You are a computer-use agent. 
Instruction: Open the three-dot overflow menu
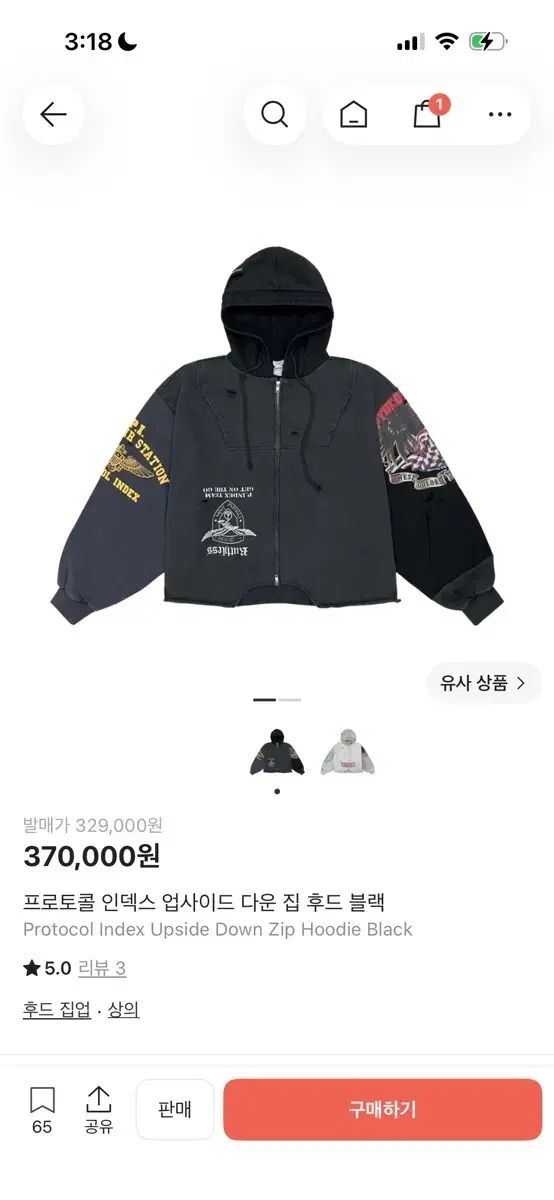(500, 114)
